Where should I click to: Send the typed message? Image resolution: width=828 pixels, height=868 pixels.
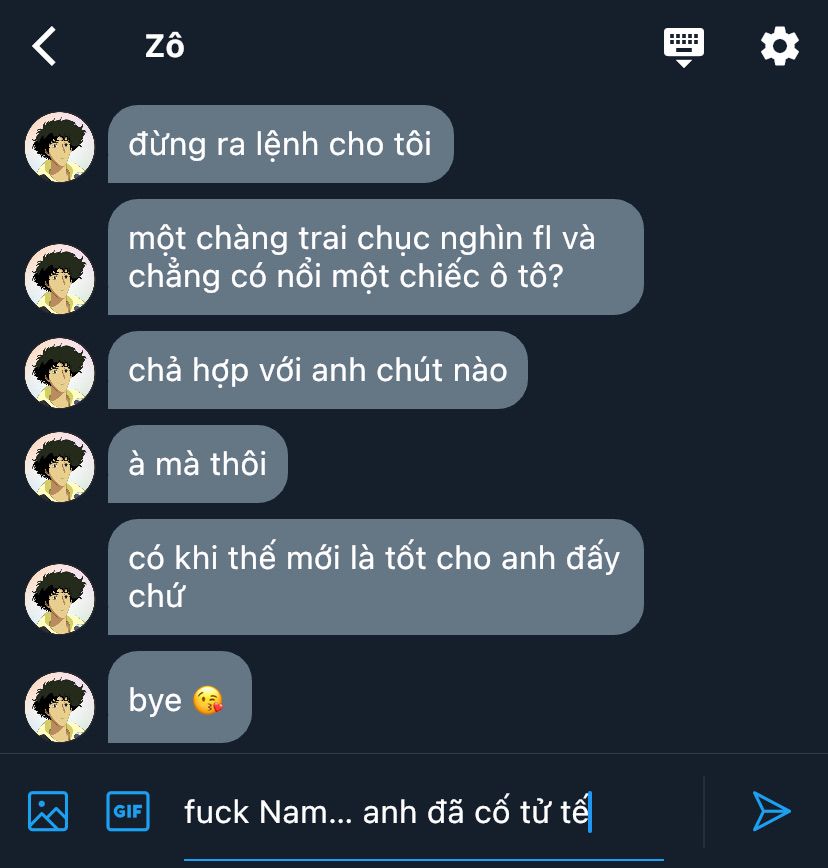(771, 811)
